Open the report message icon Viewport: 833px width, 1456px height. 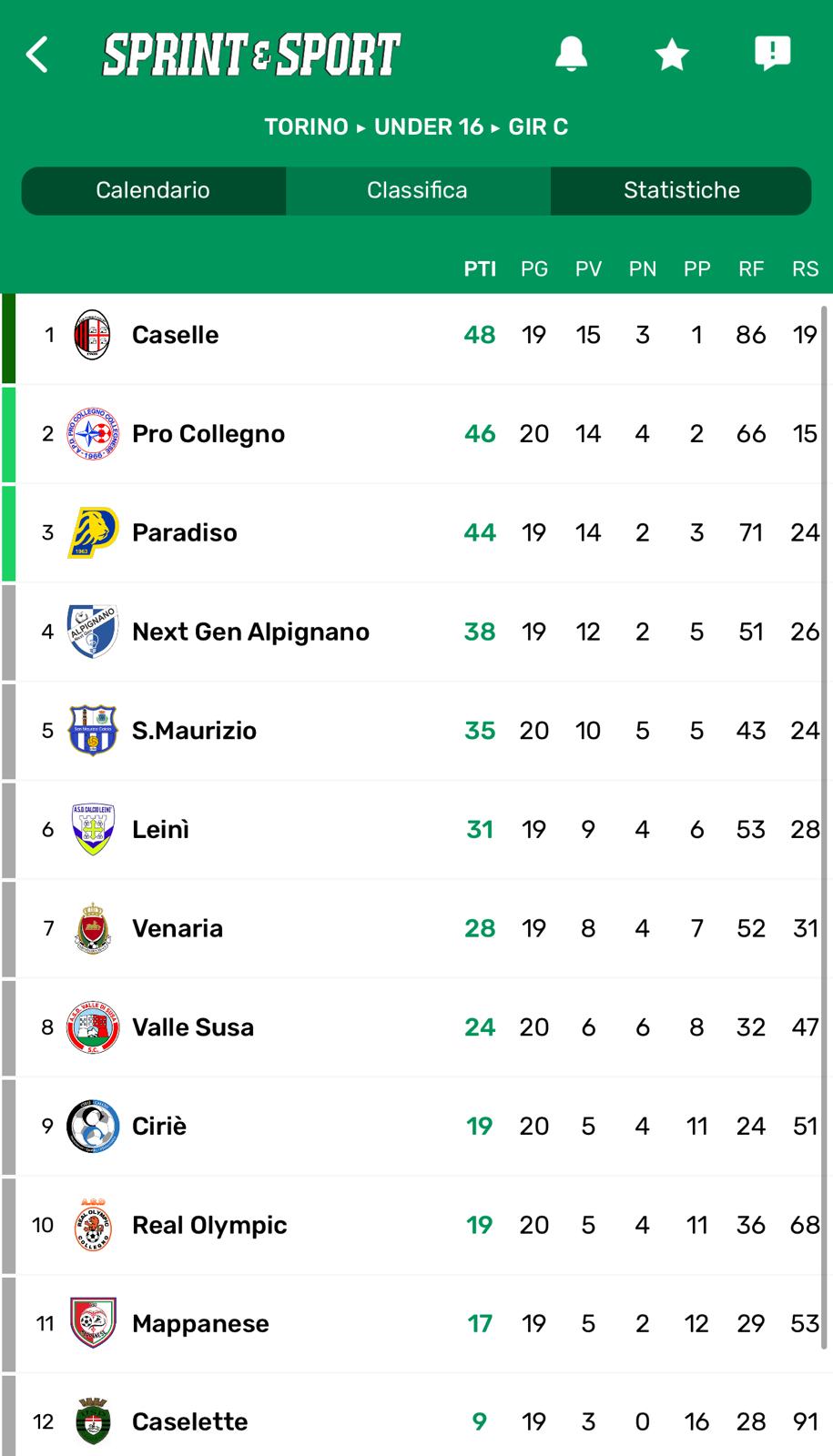click(x=772, y=55)
